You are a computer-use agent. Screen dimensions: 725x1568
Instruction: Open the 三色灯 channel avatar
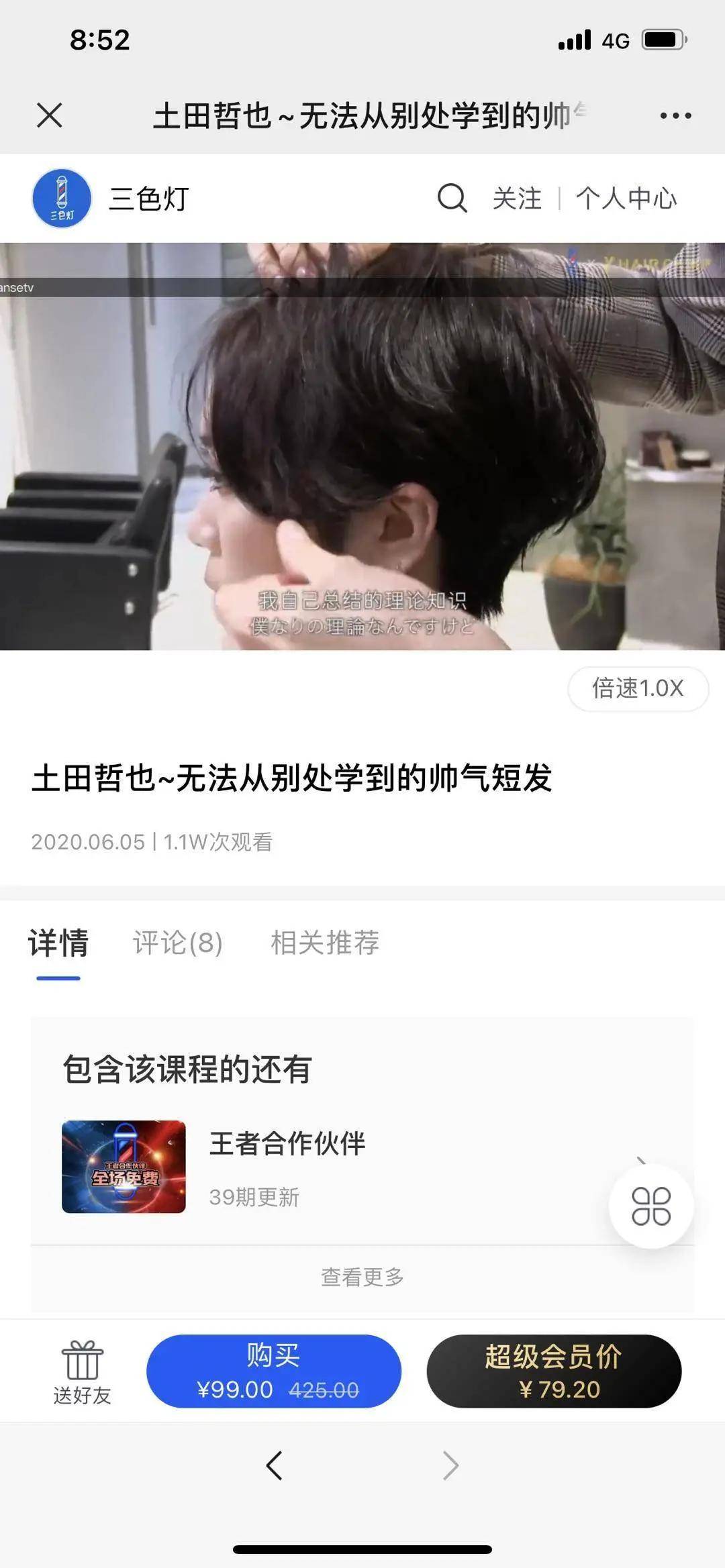tap(62, 199)
